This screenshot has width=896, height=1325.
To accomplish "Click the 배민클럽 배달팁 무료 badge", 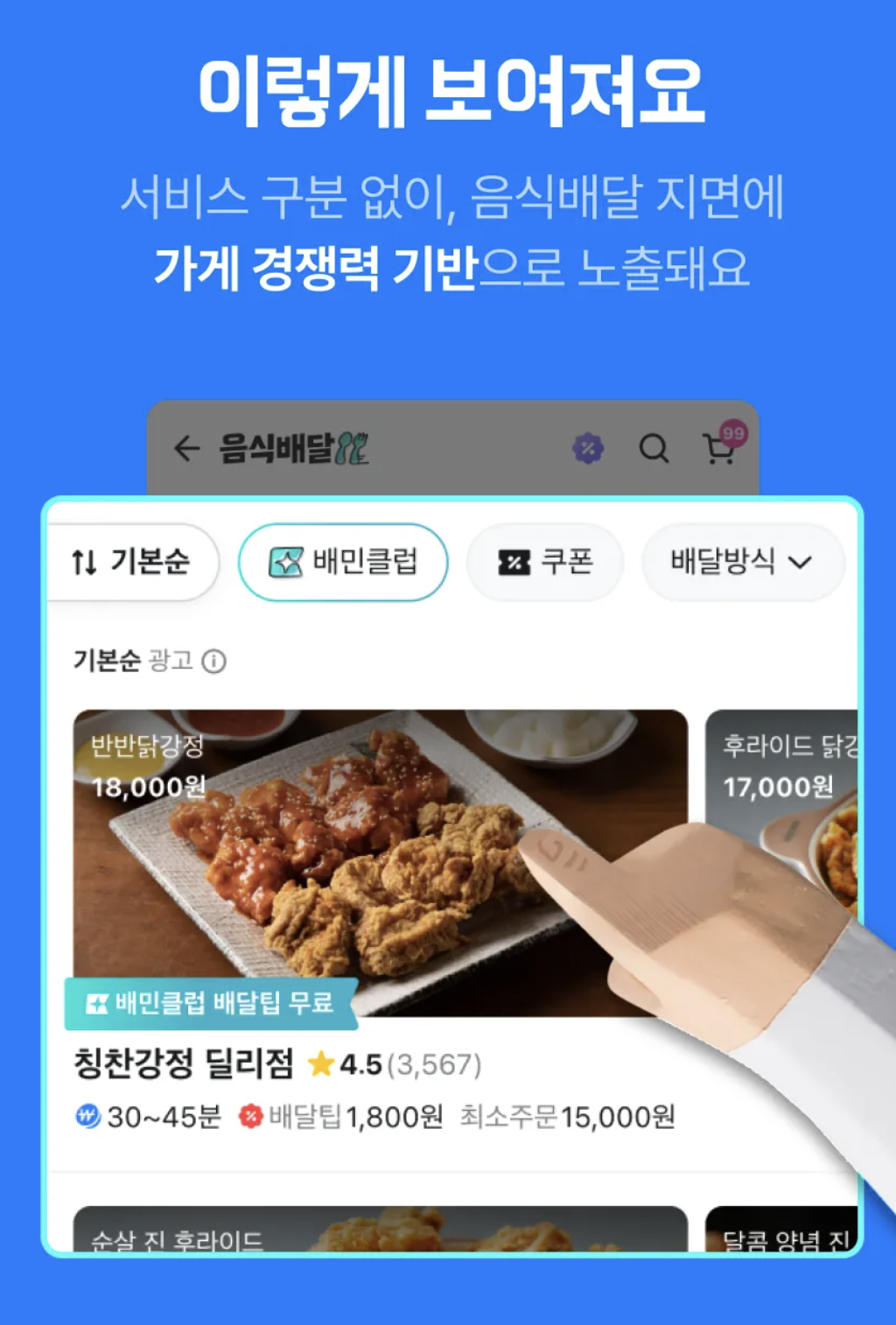I will click(x=210, y=1004).
